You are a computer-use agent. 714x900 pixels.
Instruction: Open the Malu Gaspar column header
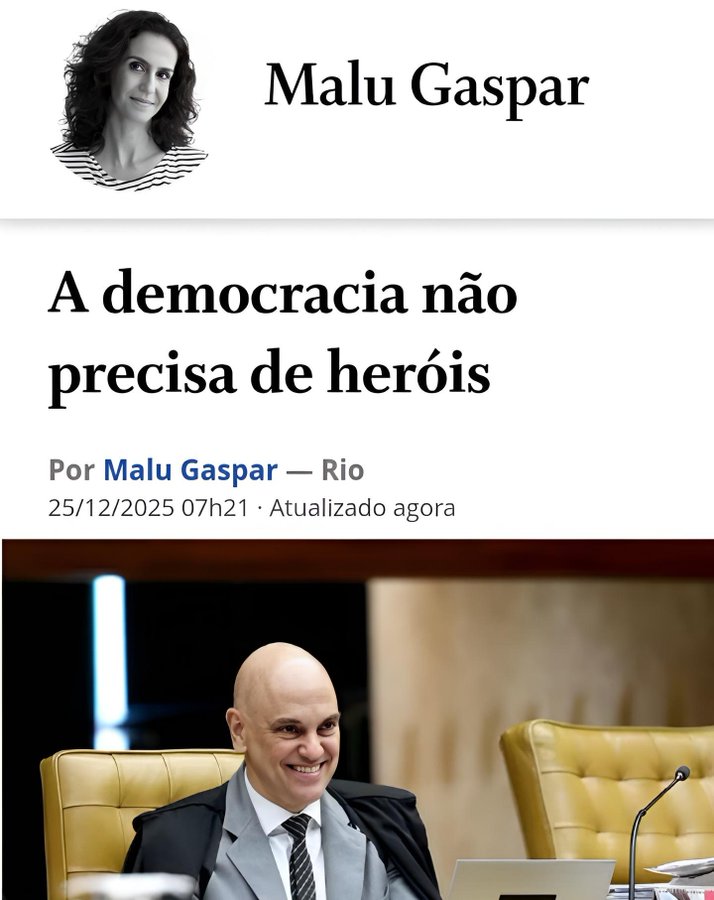click(x=426, y=88)
